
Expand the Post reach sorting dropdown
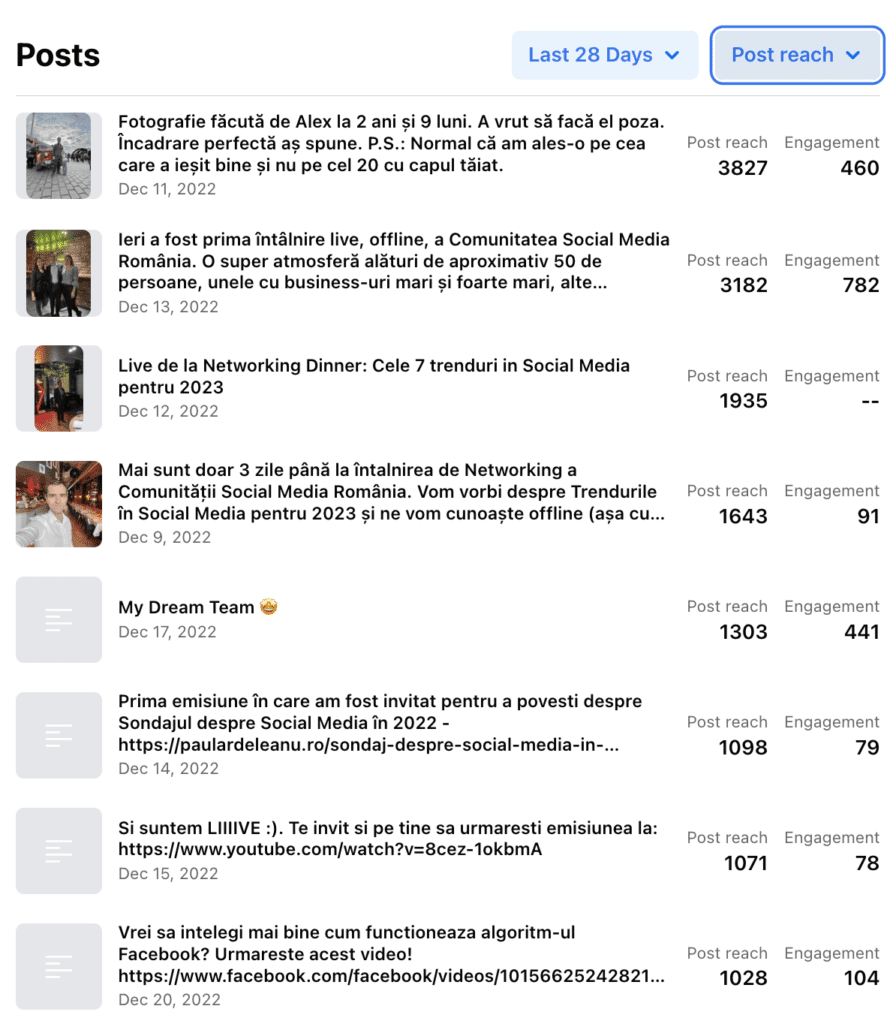[x=797, y=56]
